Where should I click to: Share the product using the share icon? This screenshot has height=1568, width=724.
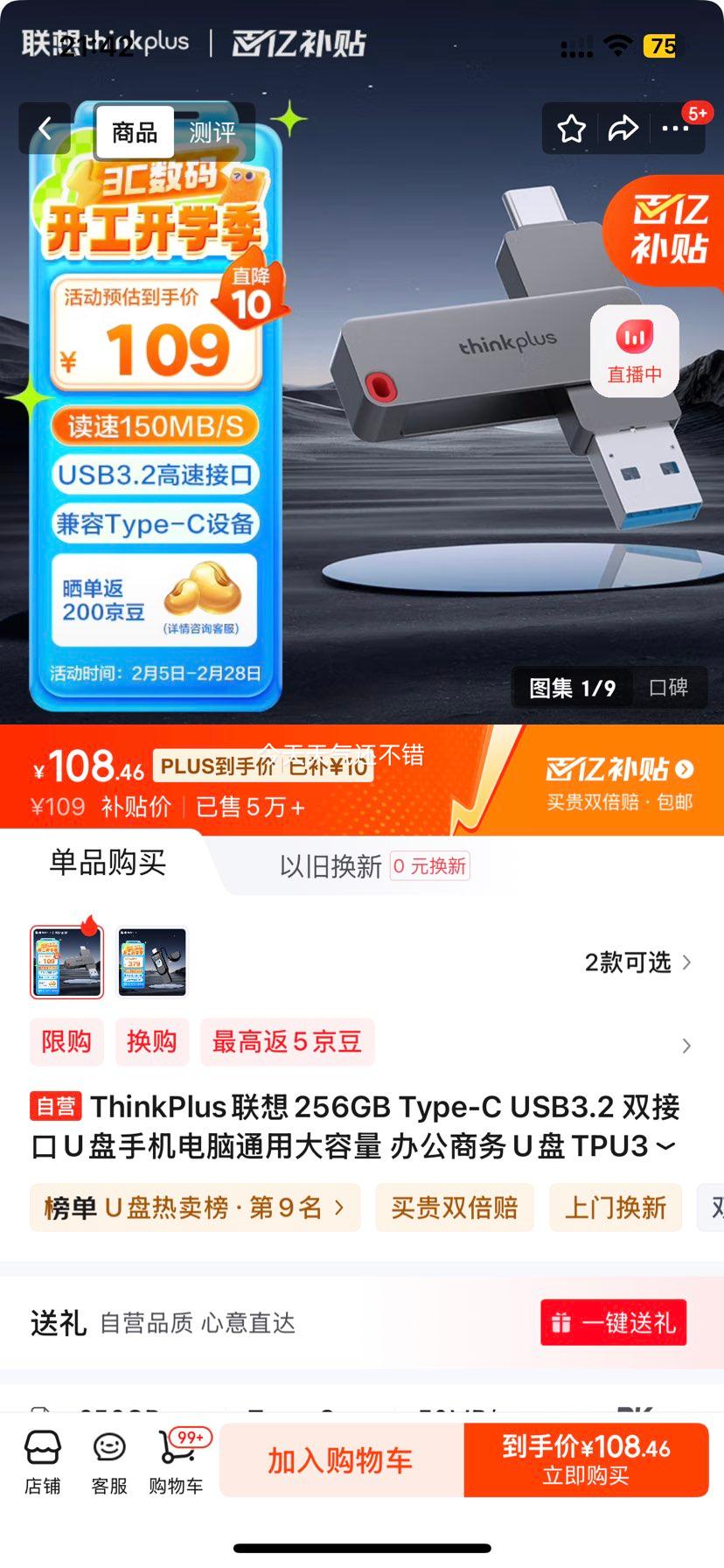click(x=623, y=129)
